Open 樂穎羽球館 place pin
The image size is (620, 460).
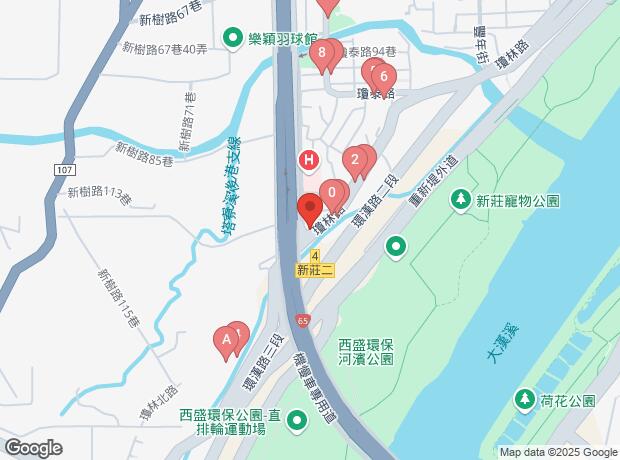pos(233,39)
